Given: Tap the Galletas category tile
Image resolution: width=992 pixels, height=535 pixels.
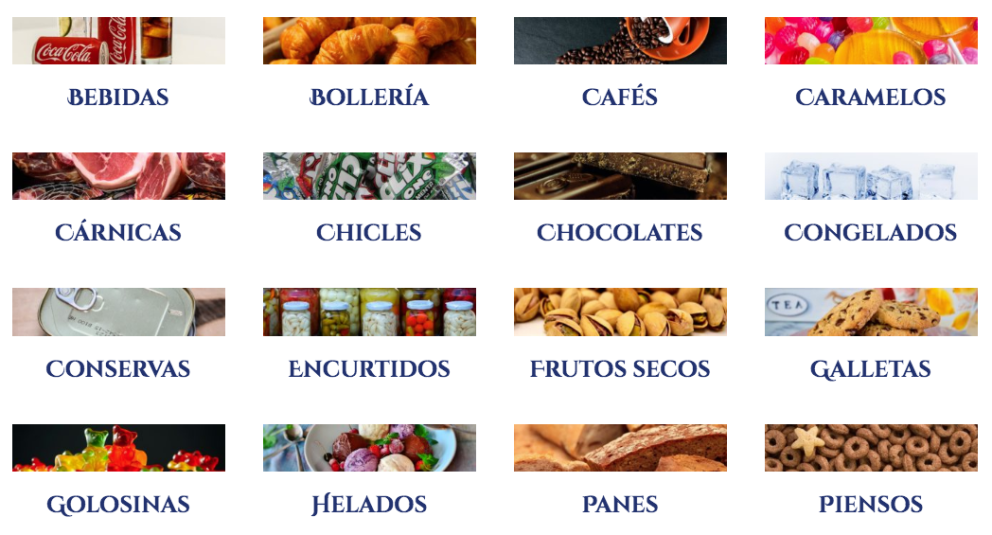Looking at the screenshot, I should point(870,369).
